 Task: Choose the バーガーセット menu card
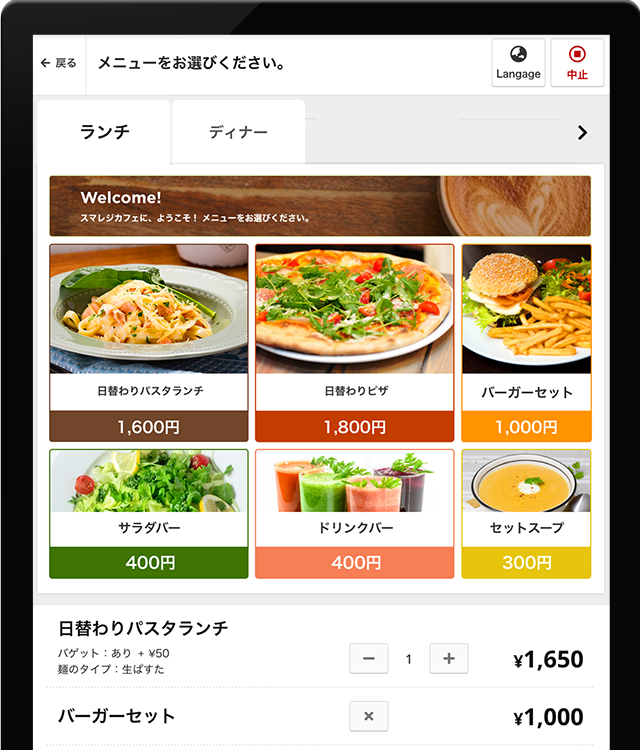(526, 342)
